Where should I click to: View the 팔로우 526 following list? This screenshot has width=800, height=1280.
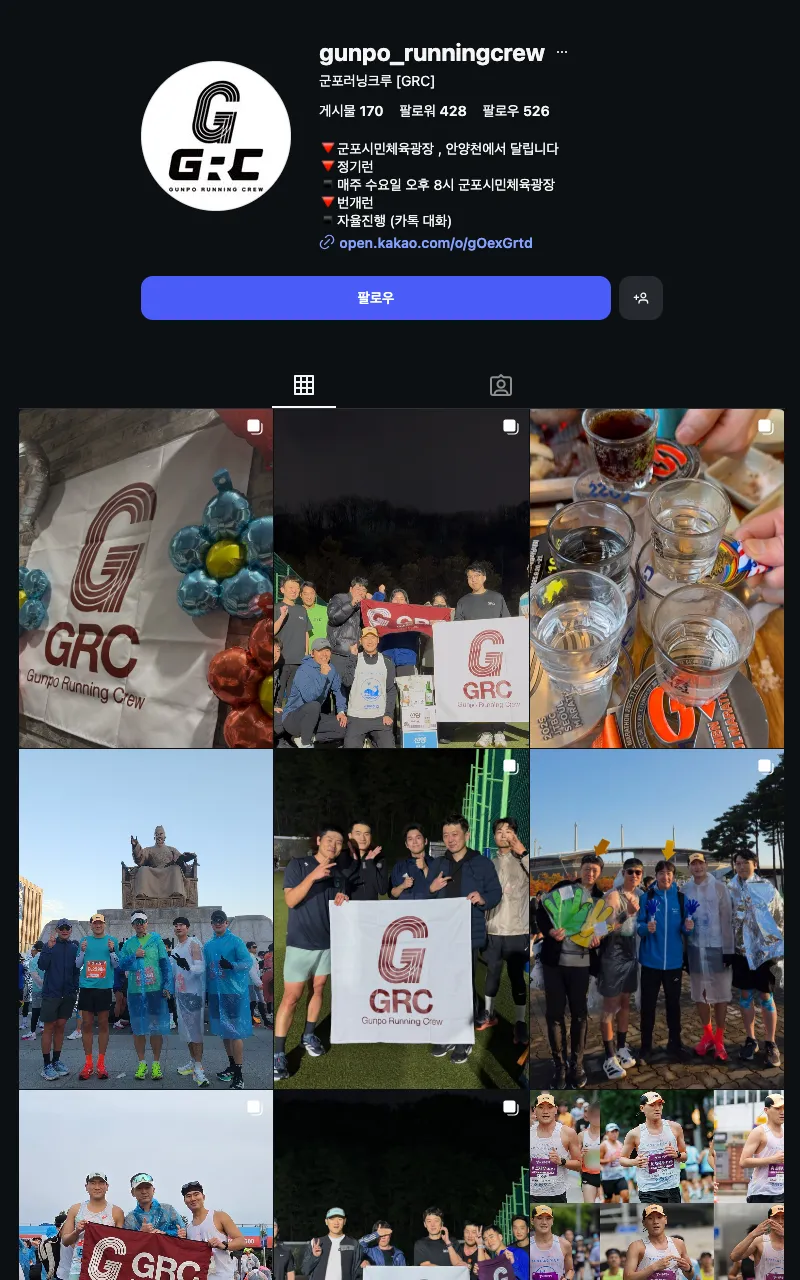(515, 111)
